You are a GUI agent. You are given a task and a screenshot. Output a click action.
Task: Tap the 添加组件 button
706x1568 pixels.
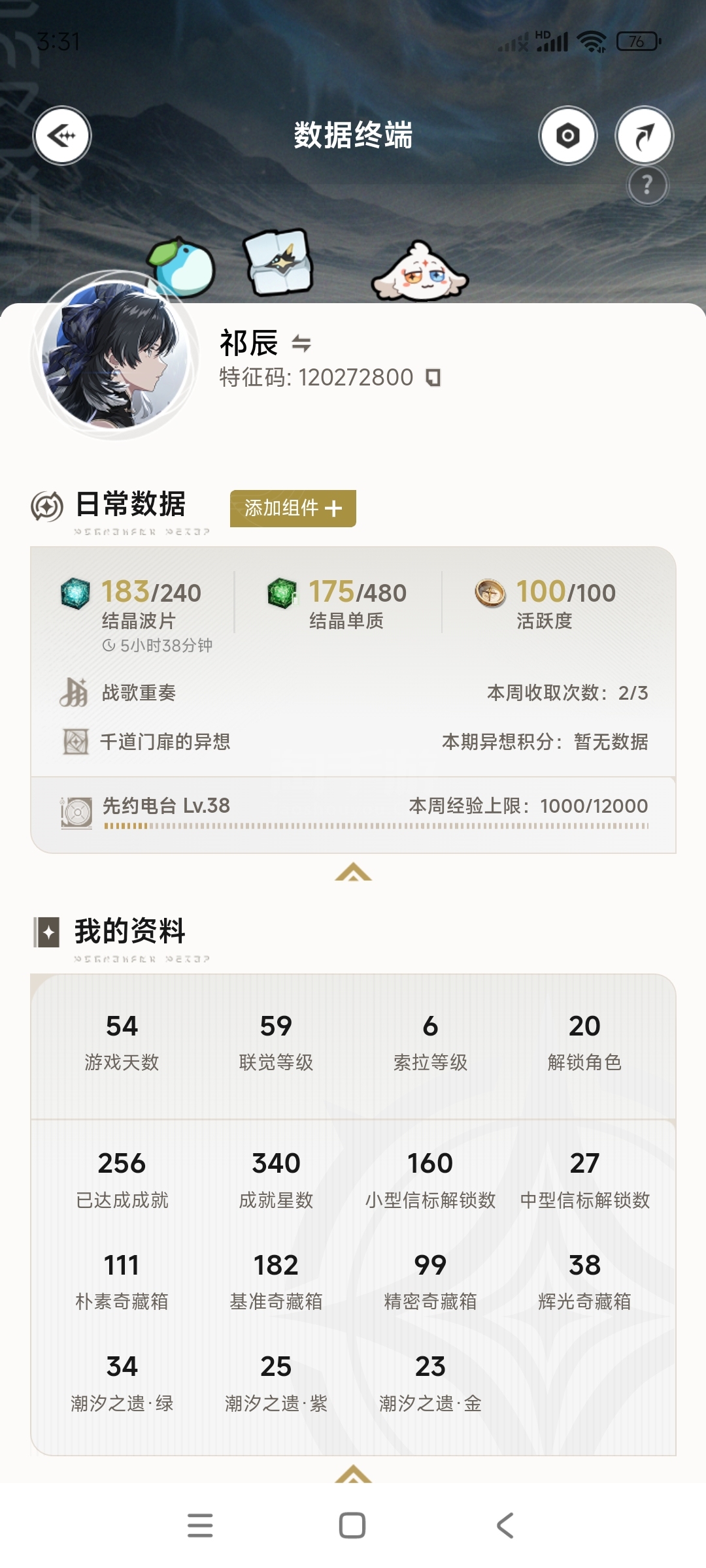[x=293, y=508]
